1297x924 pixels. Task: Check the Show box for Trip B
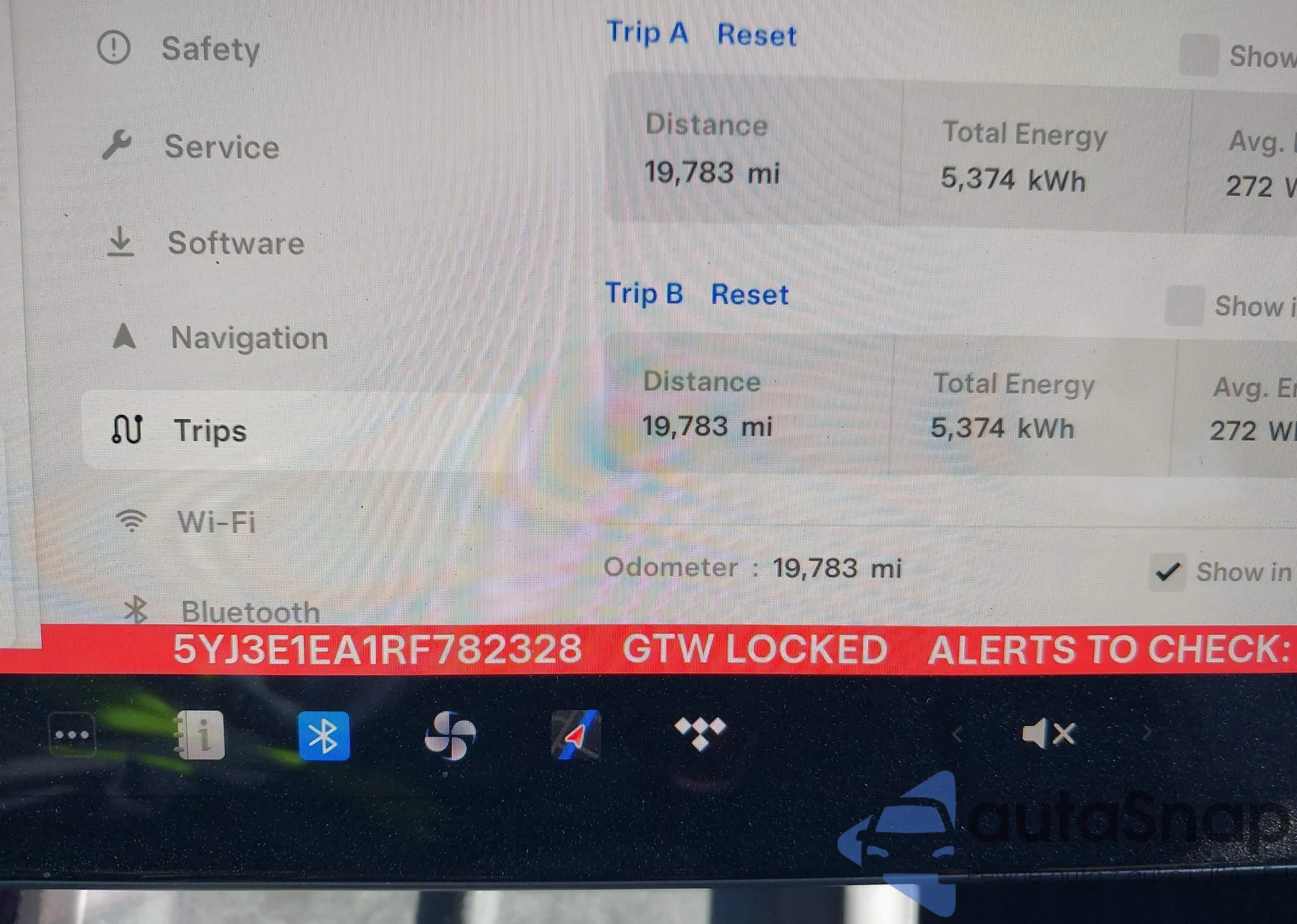[x=1184, y=306]
